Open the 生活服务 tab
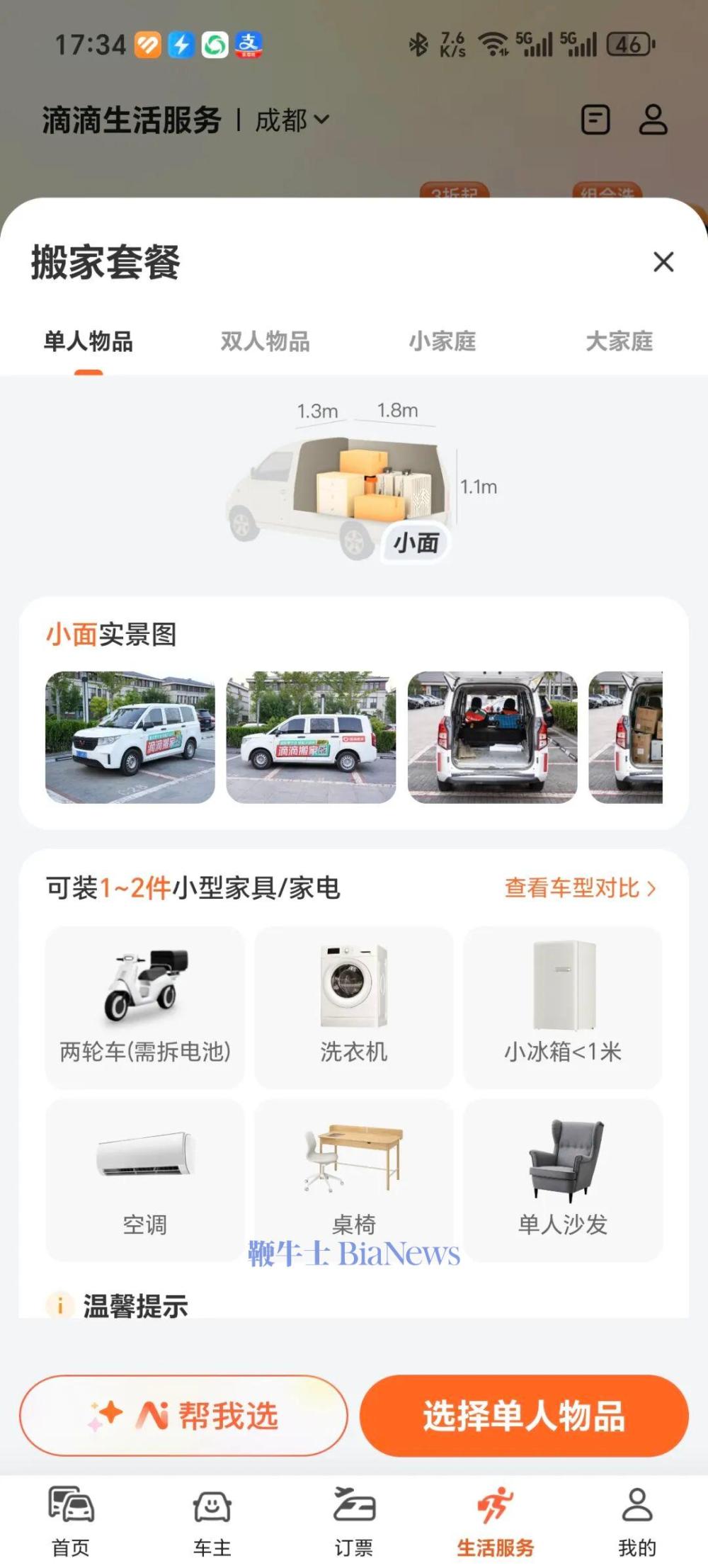This screenshot has width=708, height=1568. [496, 1521]
